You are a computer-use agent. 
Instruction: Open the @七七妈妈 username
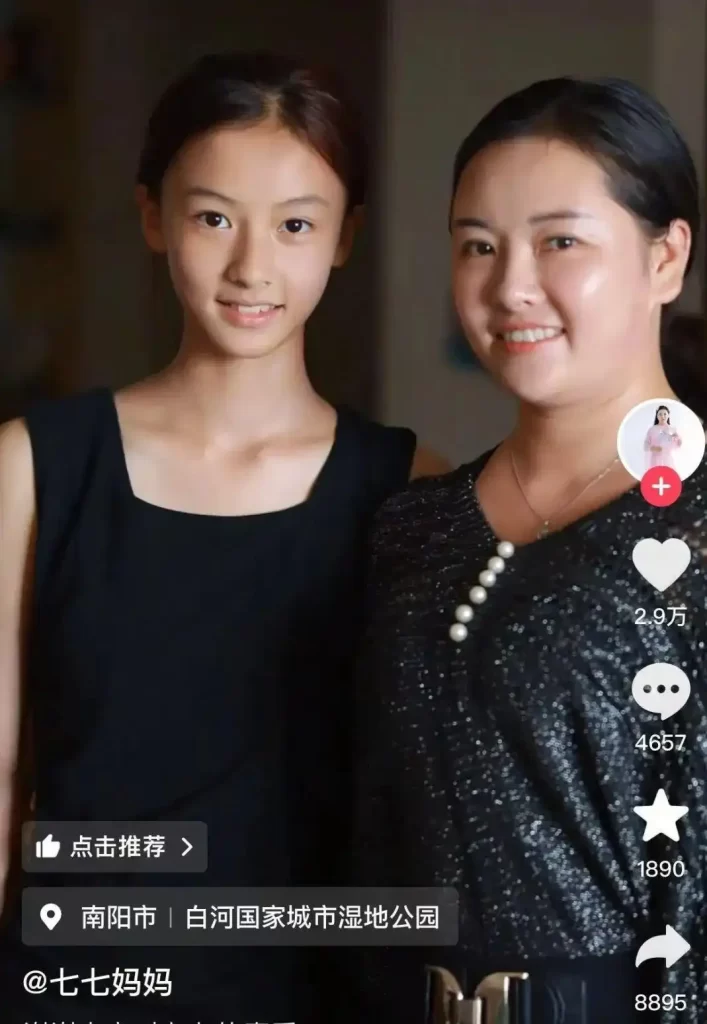[x=98, y=982]
